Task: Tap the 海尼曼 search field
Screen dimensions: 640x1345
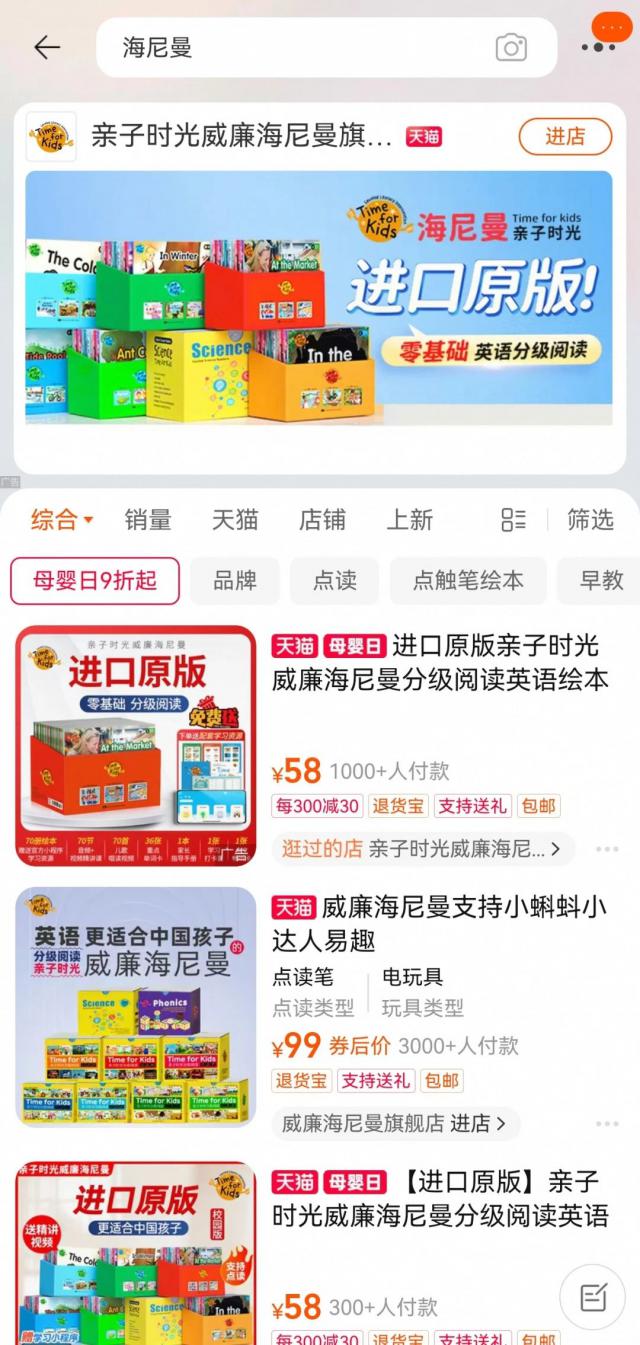Action: coord(300,47)
